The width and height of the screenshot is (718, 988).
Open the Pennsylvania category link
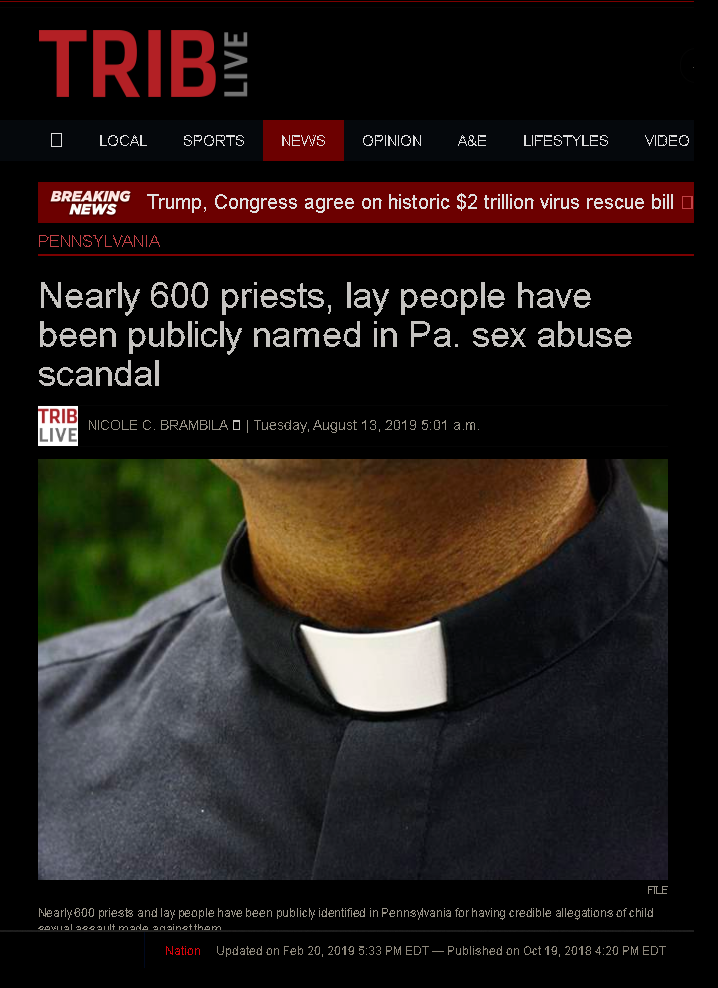click(x=99, y=241)
